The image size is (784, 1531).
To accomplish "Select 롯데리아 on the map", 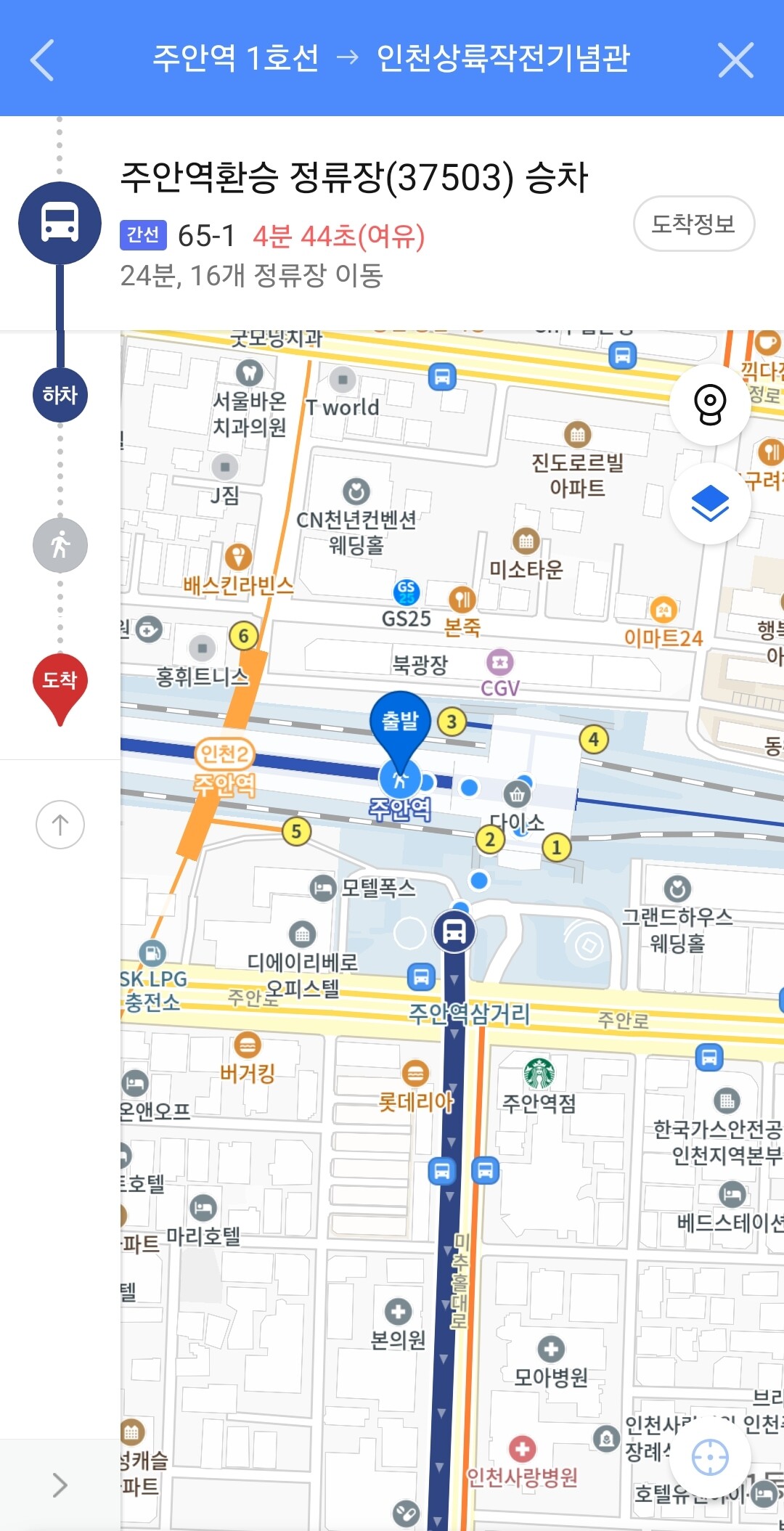I will [415, 1073].
